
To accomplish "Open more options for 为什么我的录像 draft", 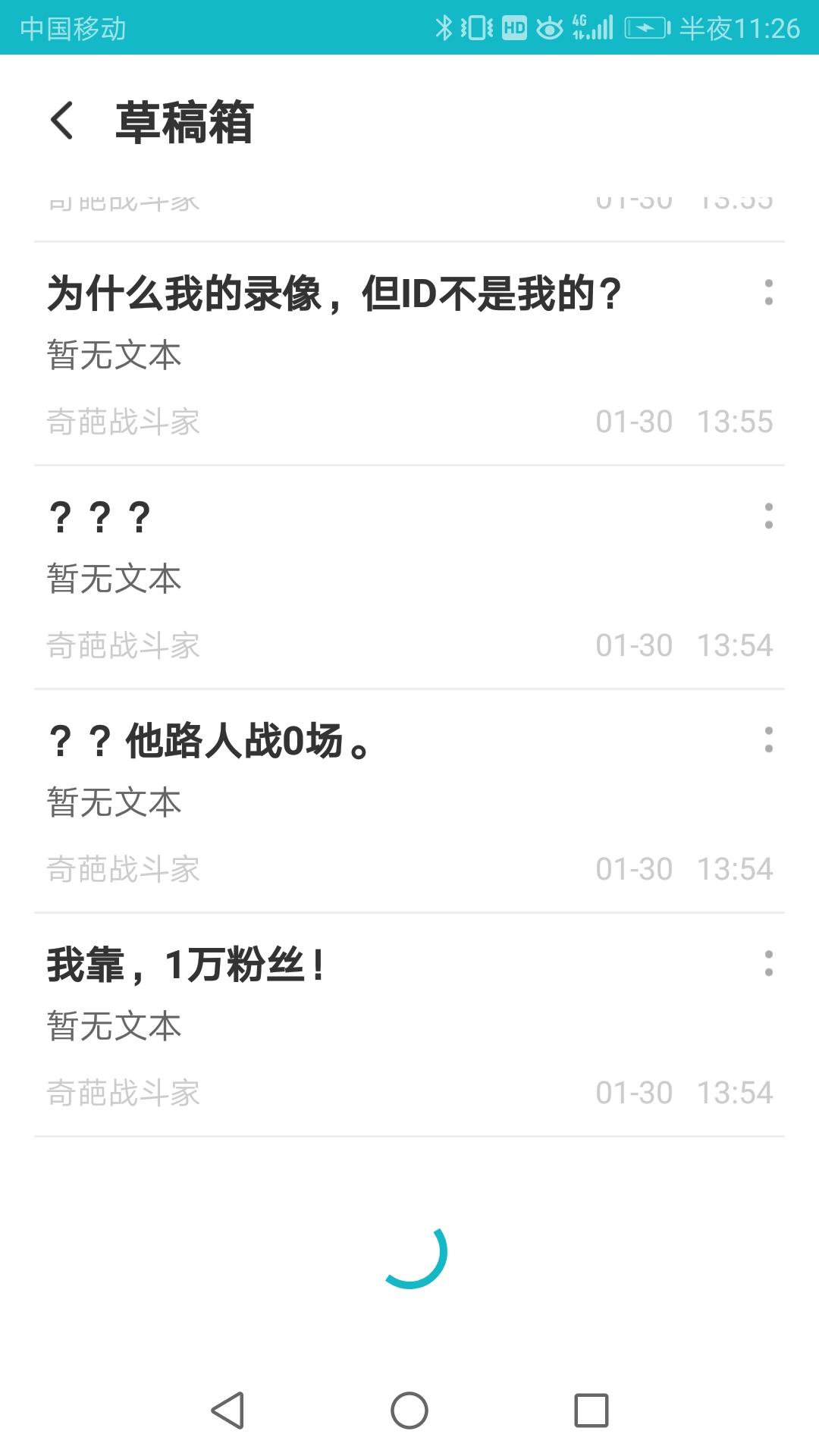I will (x=768, y=293).
